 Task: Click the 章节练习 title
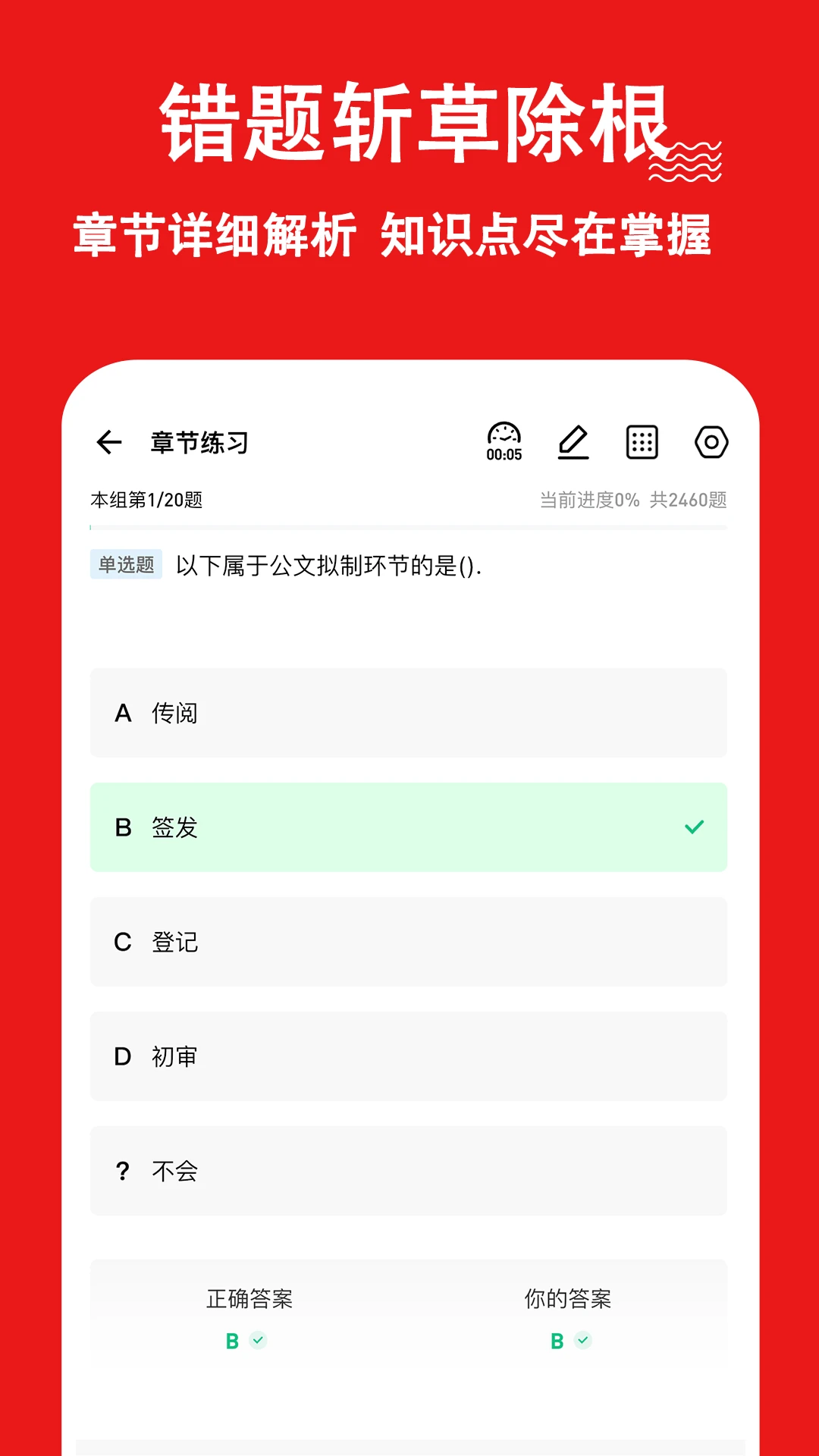click(x=199, y=442)
